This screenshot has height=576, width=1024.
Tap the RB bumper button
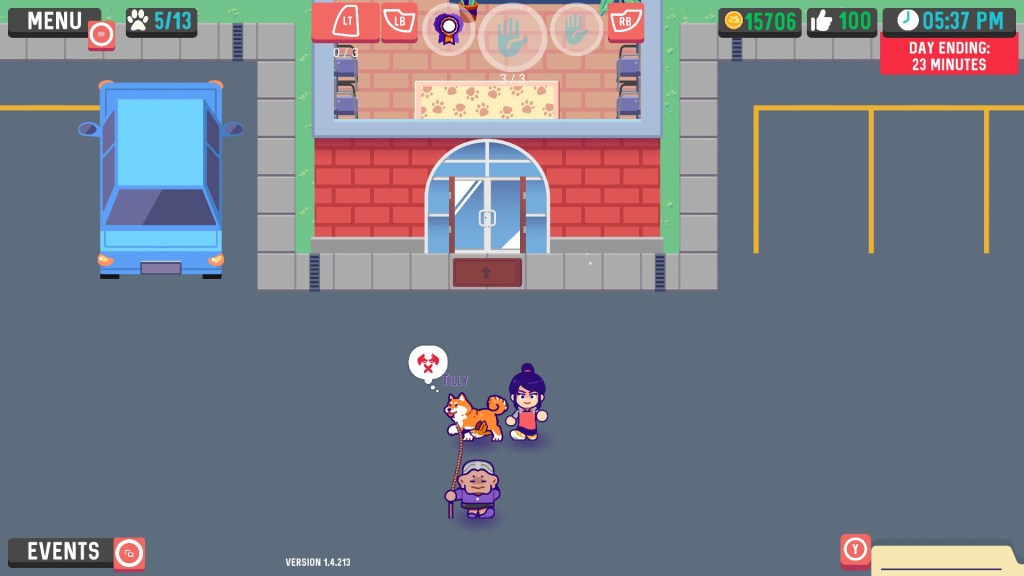(x=626, y=22)
